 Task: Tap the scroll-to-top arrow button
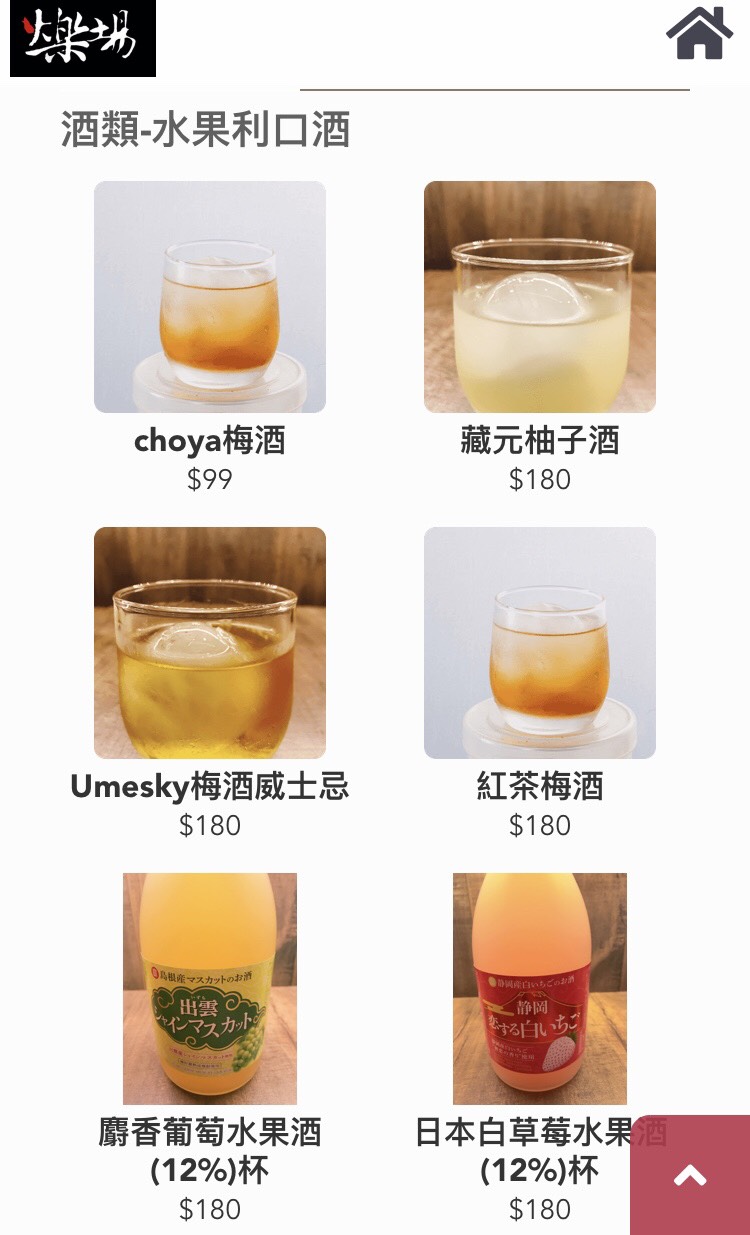pos(690,1175)
